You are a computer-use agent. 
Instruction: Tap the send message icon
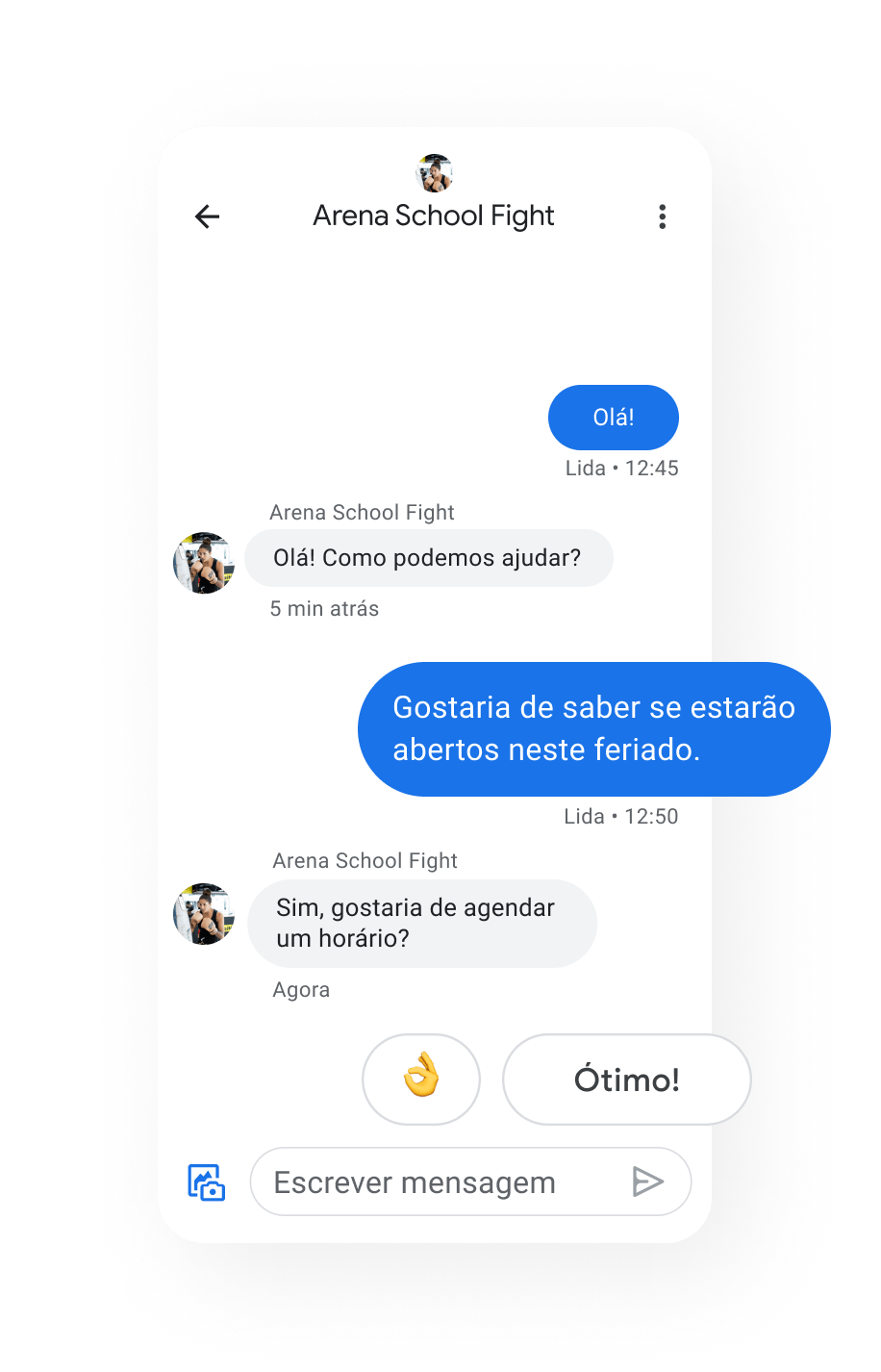coord(650,1181)
